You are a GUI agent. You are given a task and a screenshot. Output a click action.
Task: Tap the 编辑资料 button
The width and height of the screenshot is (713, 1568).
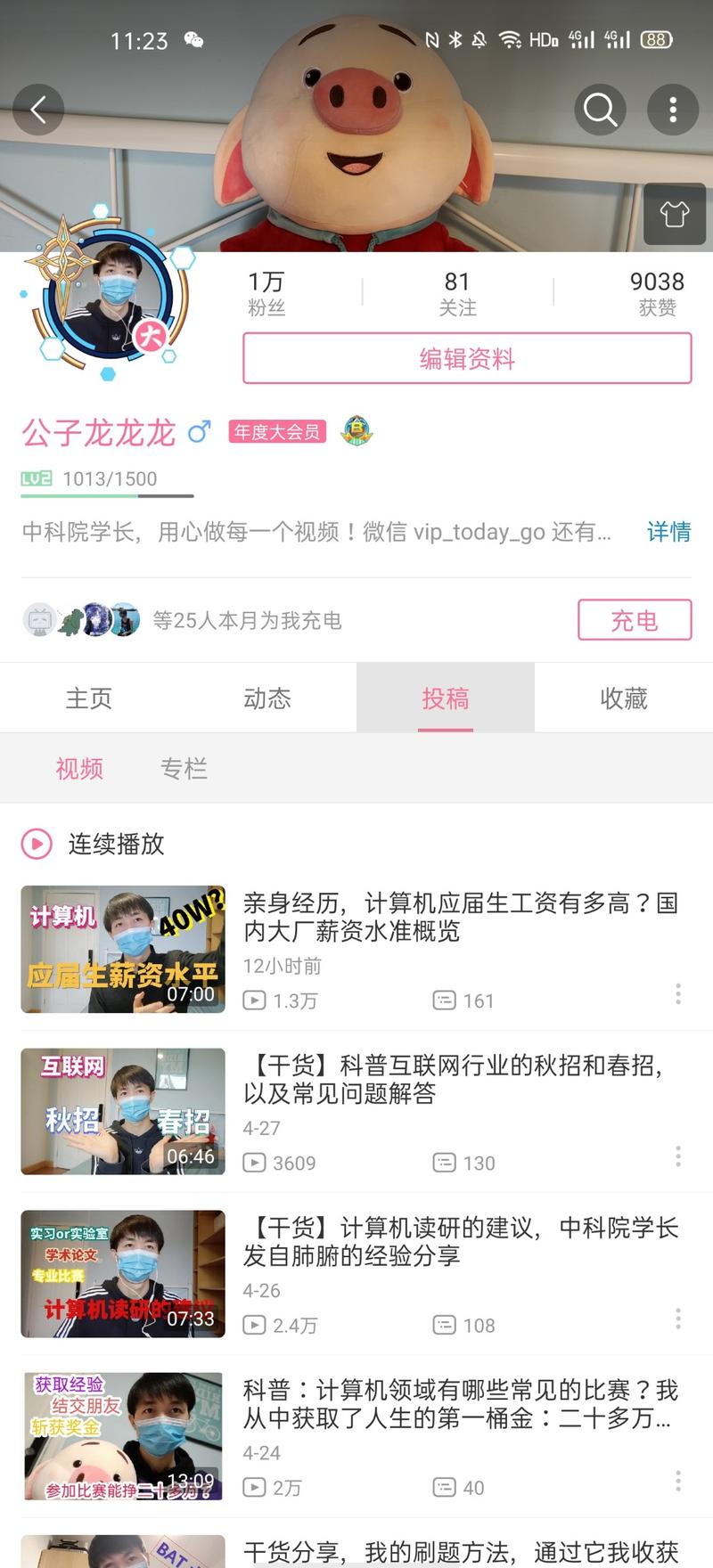click(x=468, y=357)
